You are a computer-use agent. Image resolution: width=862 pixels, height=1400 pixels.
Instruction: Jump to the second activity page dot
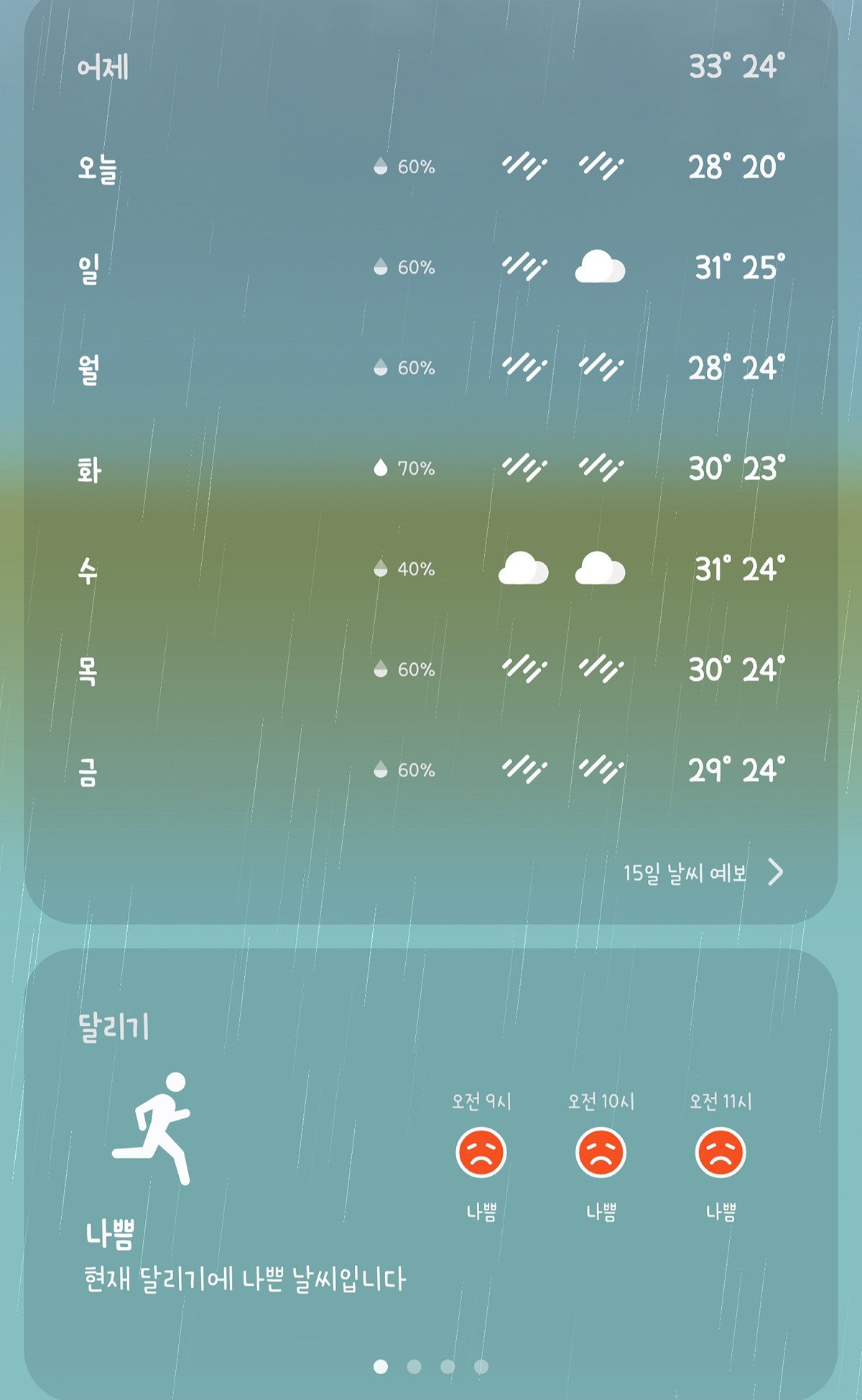point(414,1366)
